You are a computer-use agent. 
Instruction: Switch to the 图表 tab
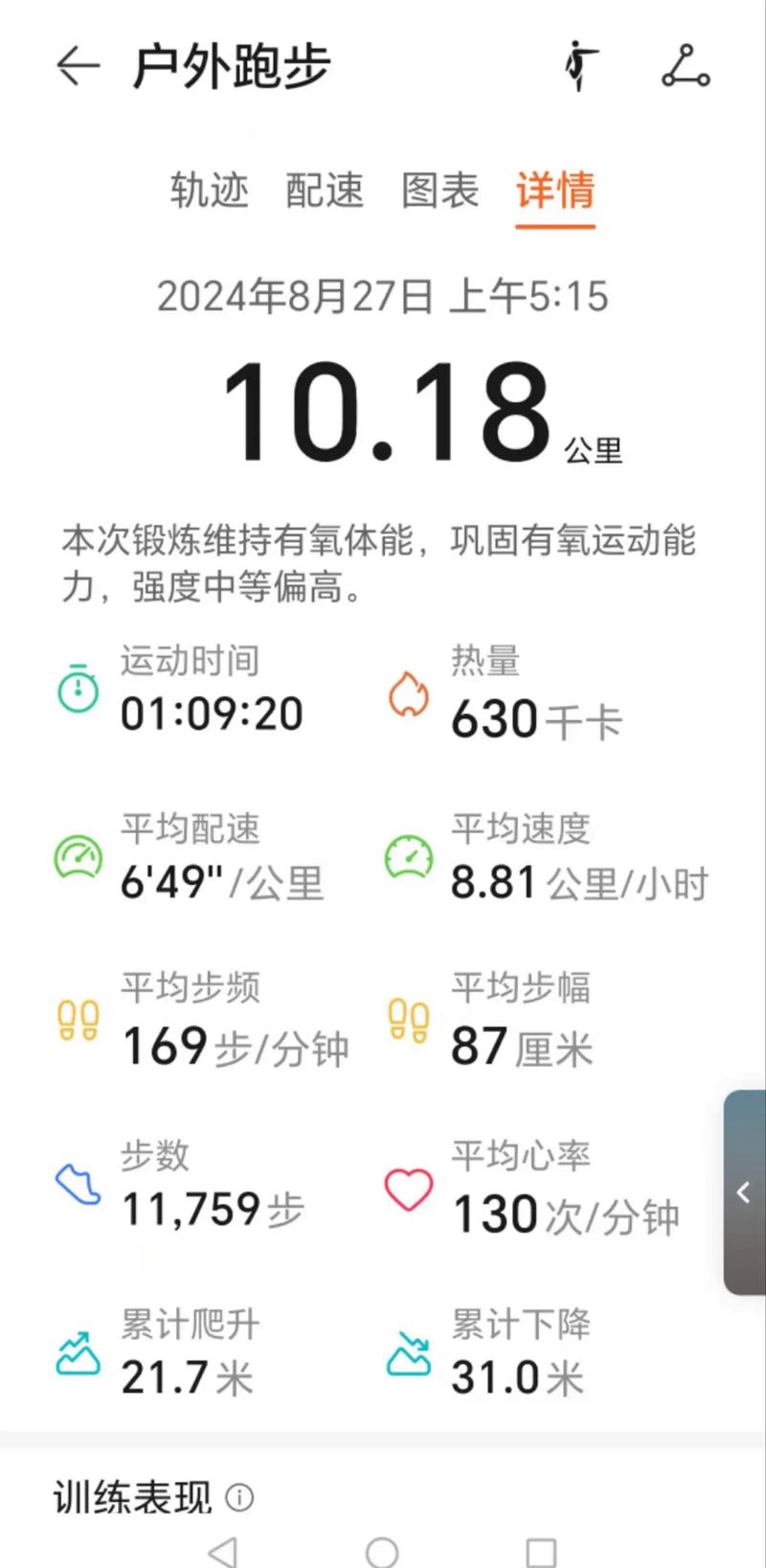[x=438, y=192]
